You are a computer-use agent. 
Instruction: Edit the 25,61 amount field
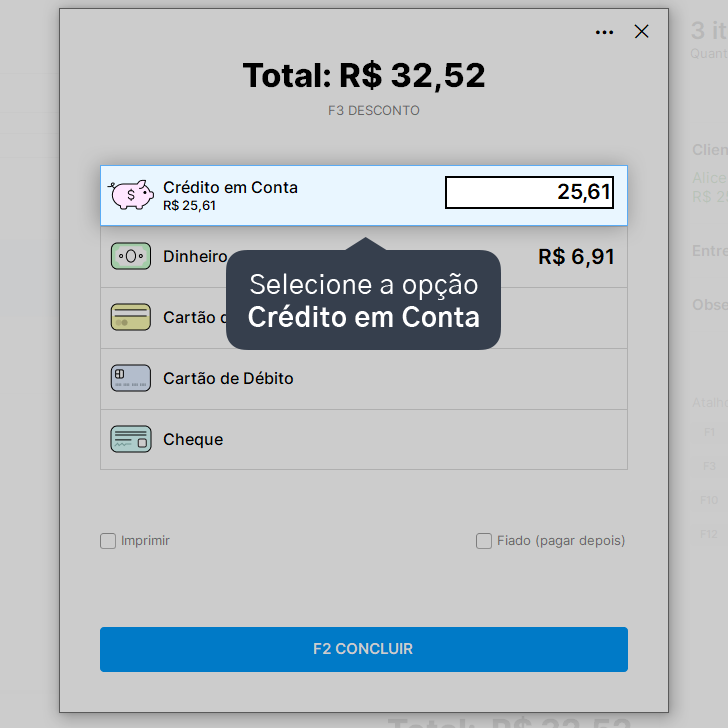(529, 193)
